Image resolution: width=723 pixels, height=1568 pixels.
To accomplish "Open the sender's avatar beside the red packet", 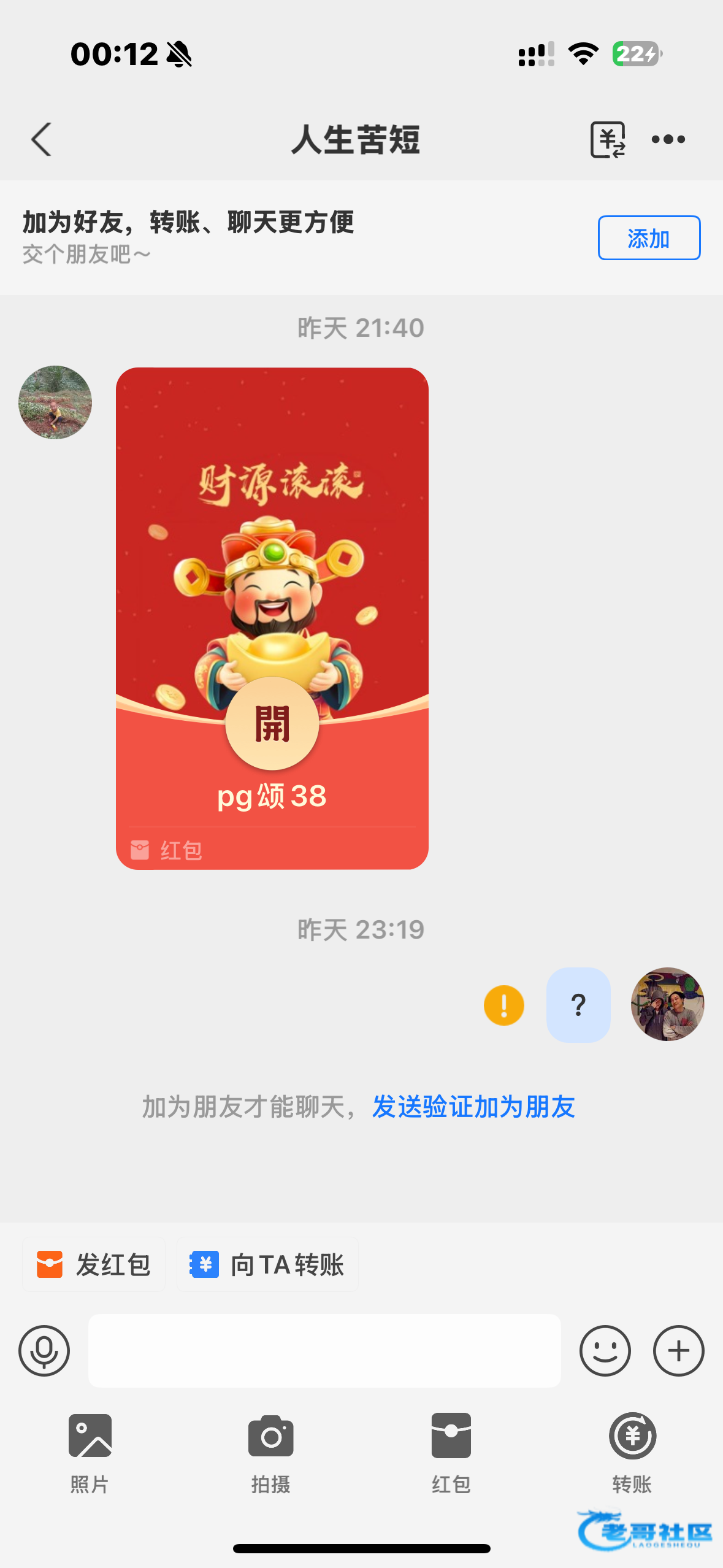I will pyautogui.click(x=55, y=402).
